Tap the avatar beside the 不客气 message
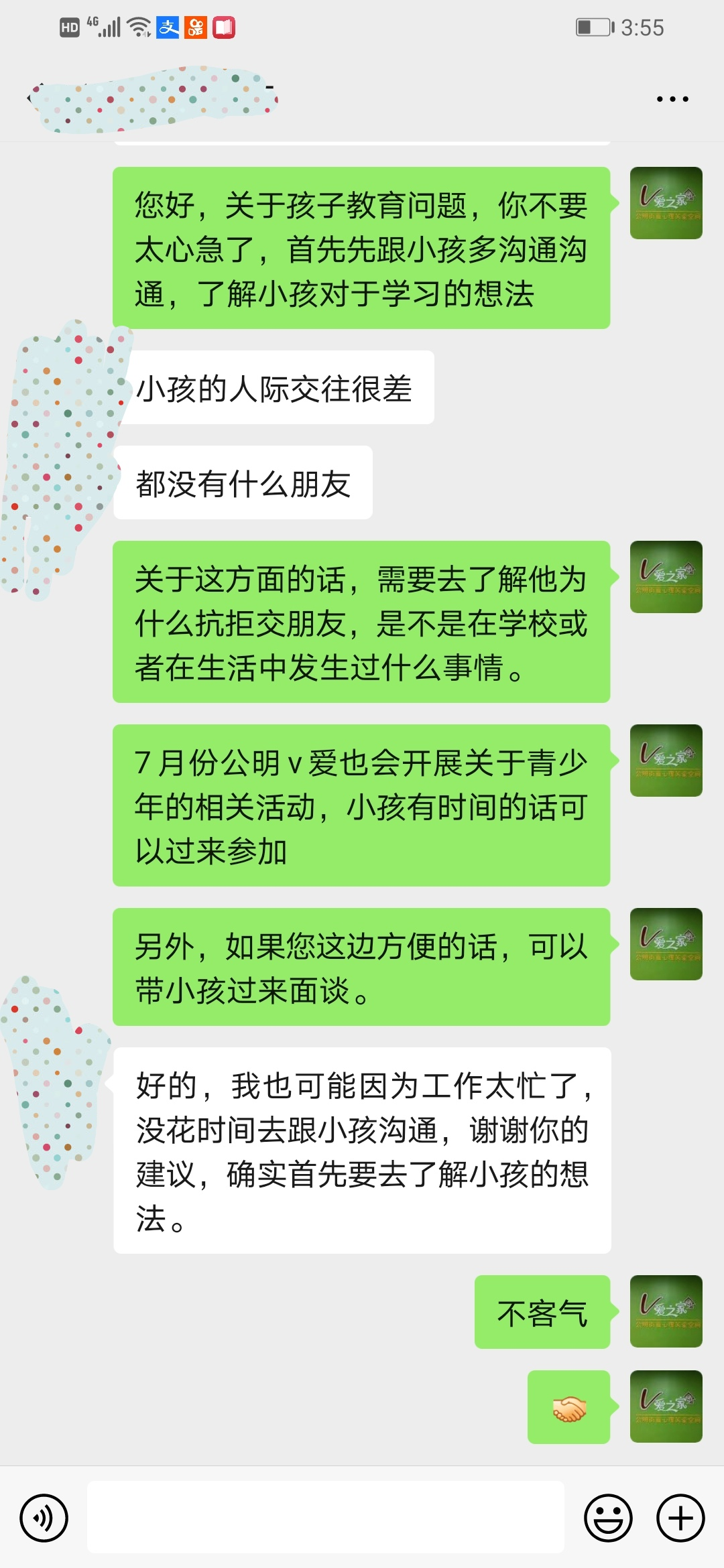The image size is (724, 1568). pos(666,1311)
